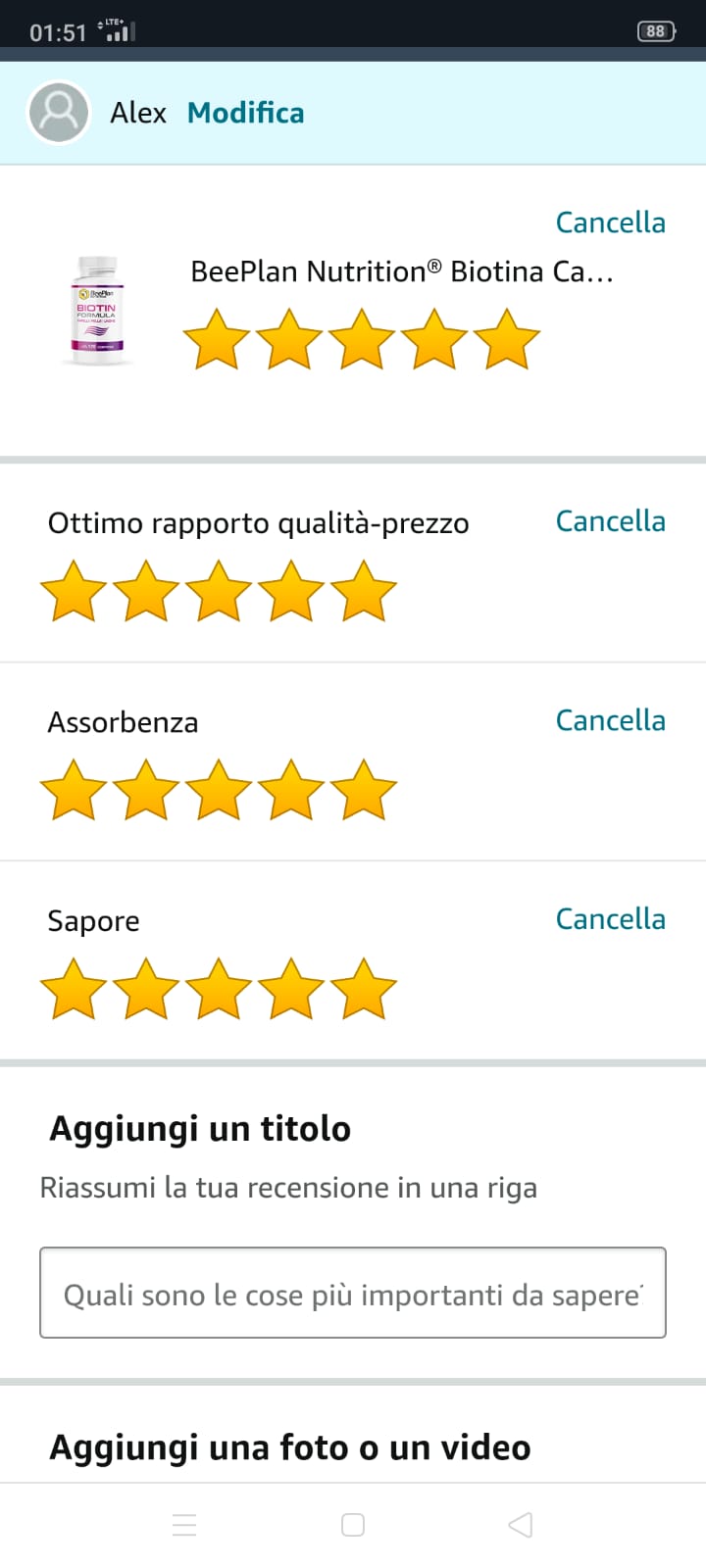Viewport: 706px width, 1568px height.
Task: Give Assorbenza a two-star rating
Action: click(146, 791)
